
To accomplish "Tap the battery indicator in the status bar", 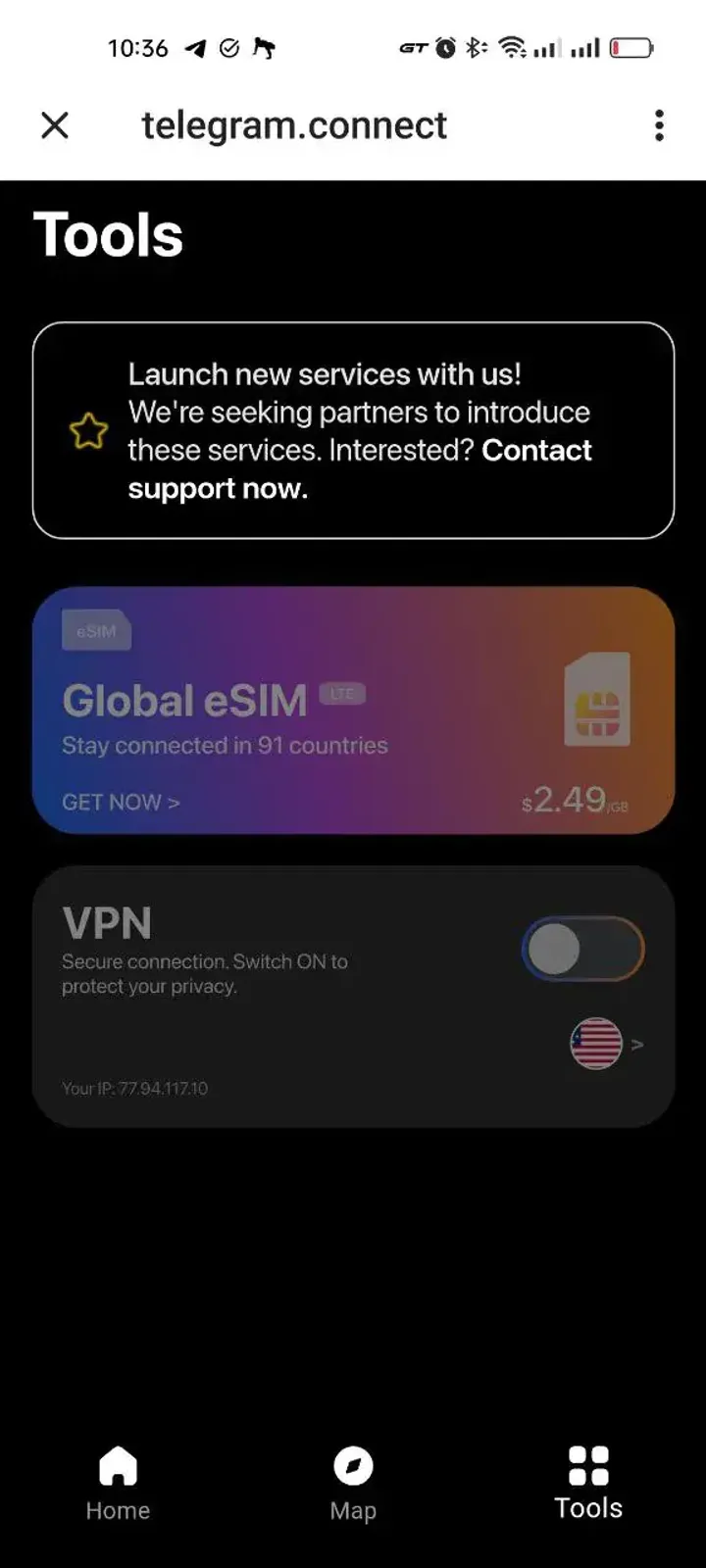I will tap(631, 46).
